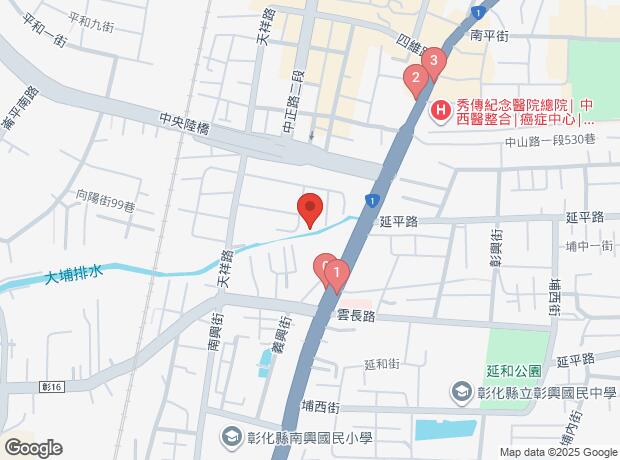Viewport: 620px width, 460px height.
Task: Select map marker numbered 1
Action: [x=338, y=273]
